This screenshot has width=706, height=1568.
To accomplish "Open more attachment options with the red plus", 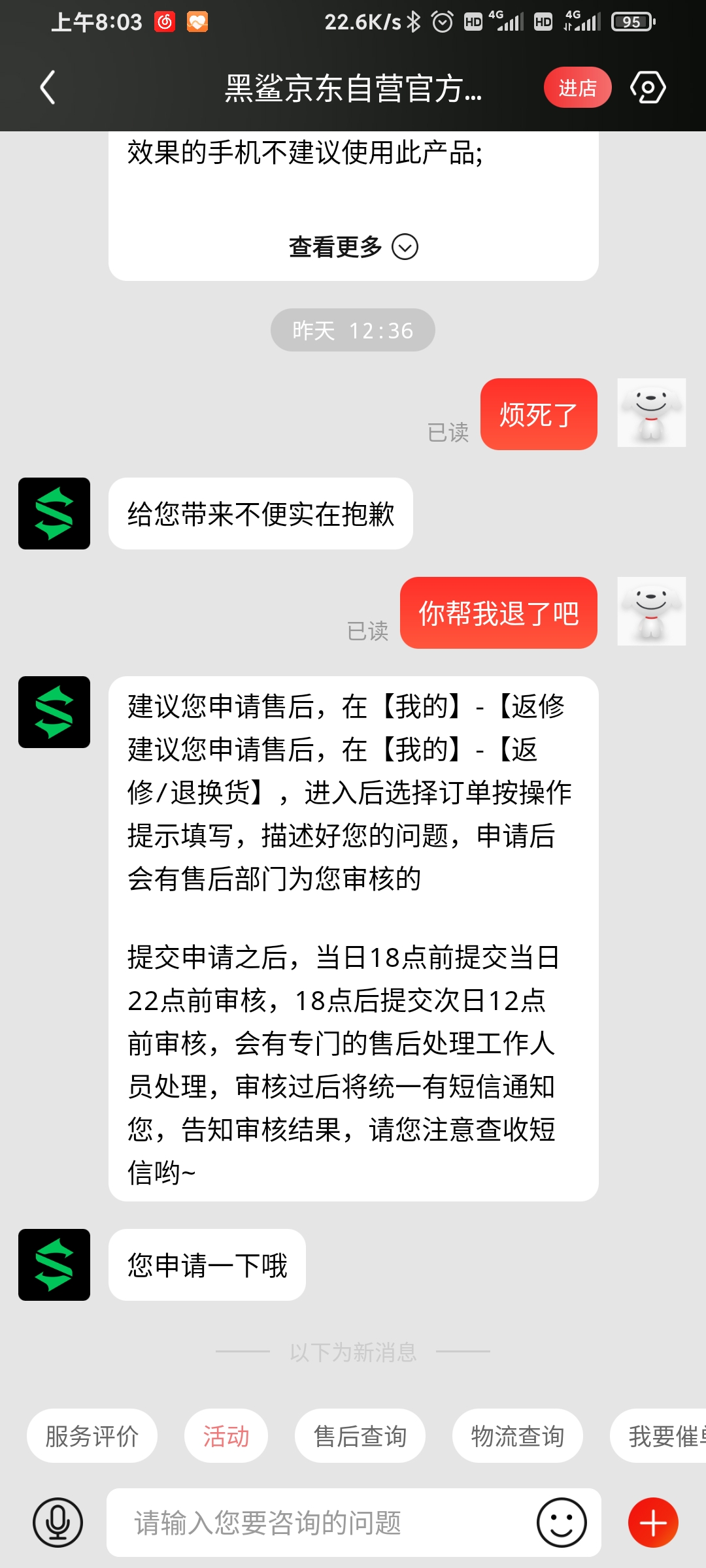I will 653,1523.
